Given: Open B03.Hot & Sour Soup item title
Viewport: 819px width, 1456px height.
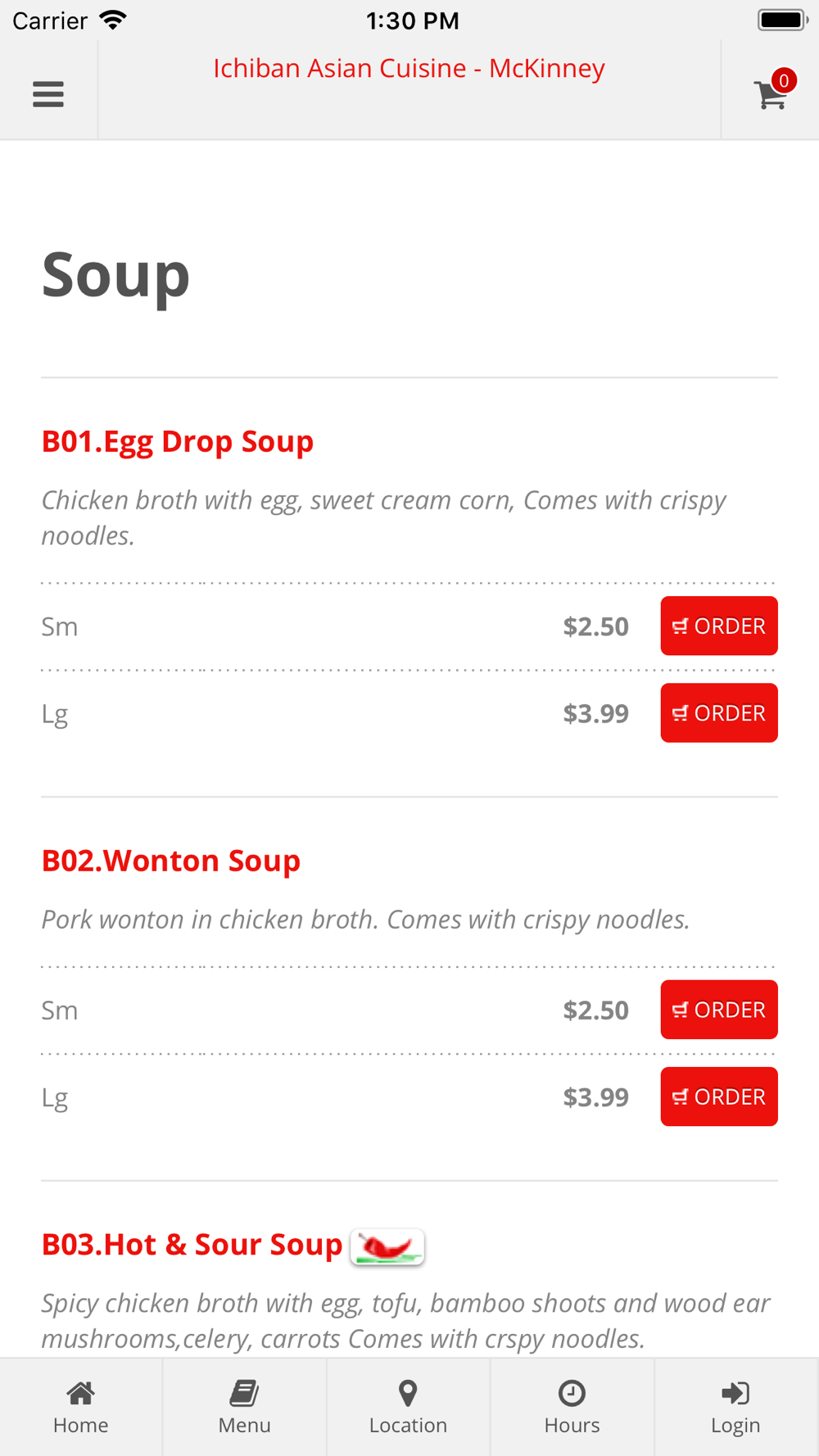Looking at the screenshot, I should click(192, 1245).
